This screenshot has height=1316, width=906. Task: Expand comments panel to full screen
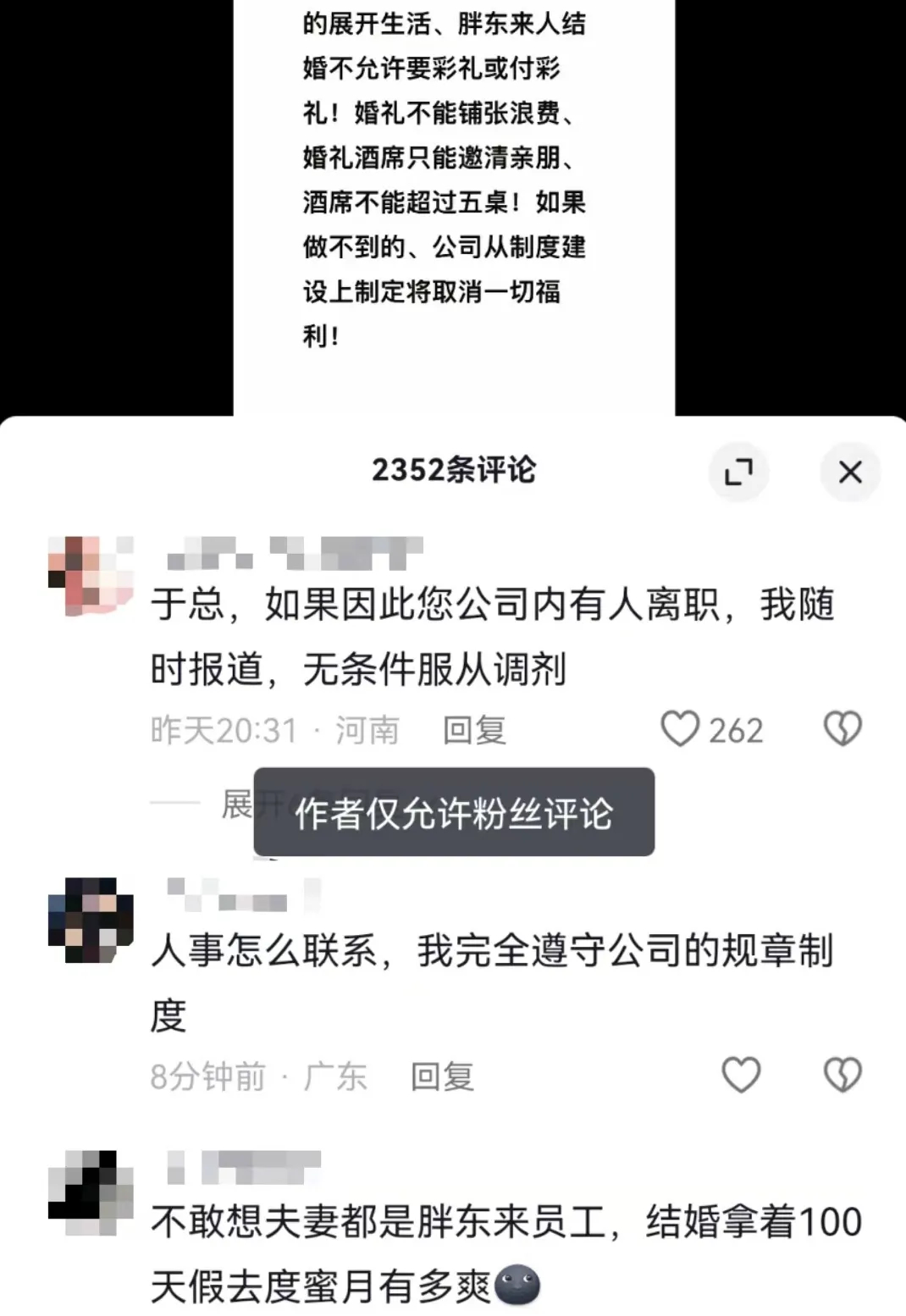point(738,472)
